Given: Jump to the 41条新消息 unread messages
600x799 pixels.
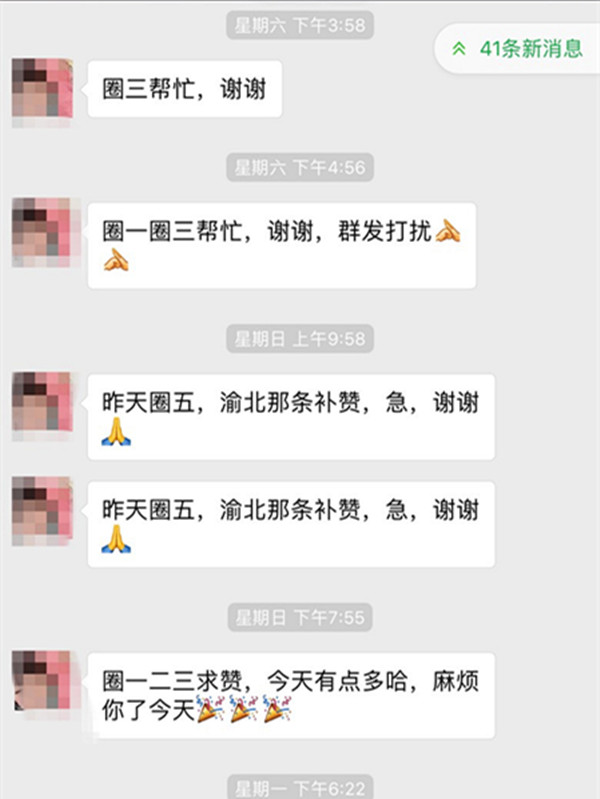Looking at the screenshot, I should pyautogui.click(x=517, y=48).
